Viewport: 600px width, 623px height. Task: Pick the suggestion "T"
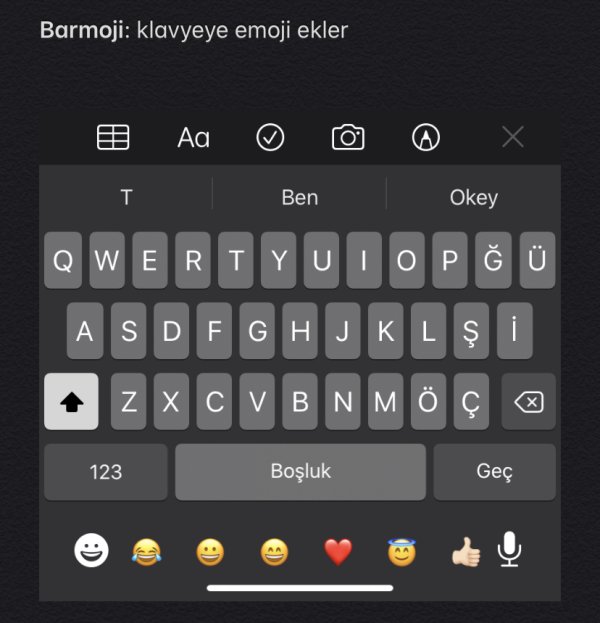click(x=126, y=197)
